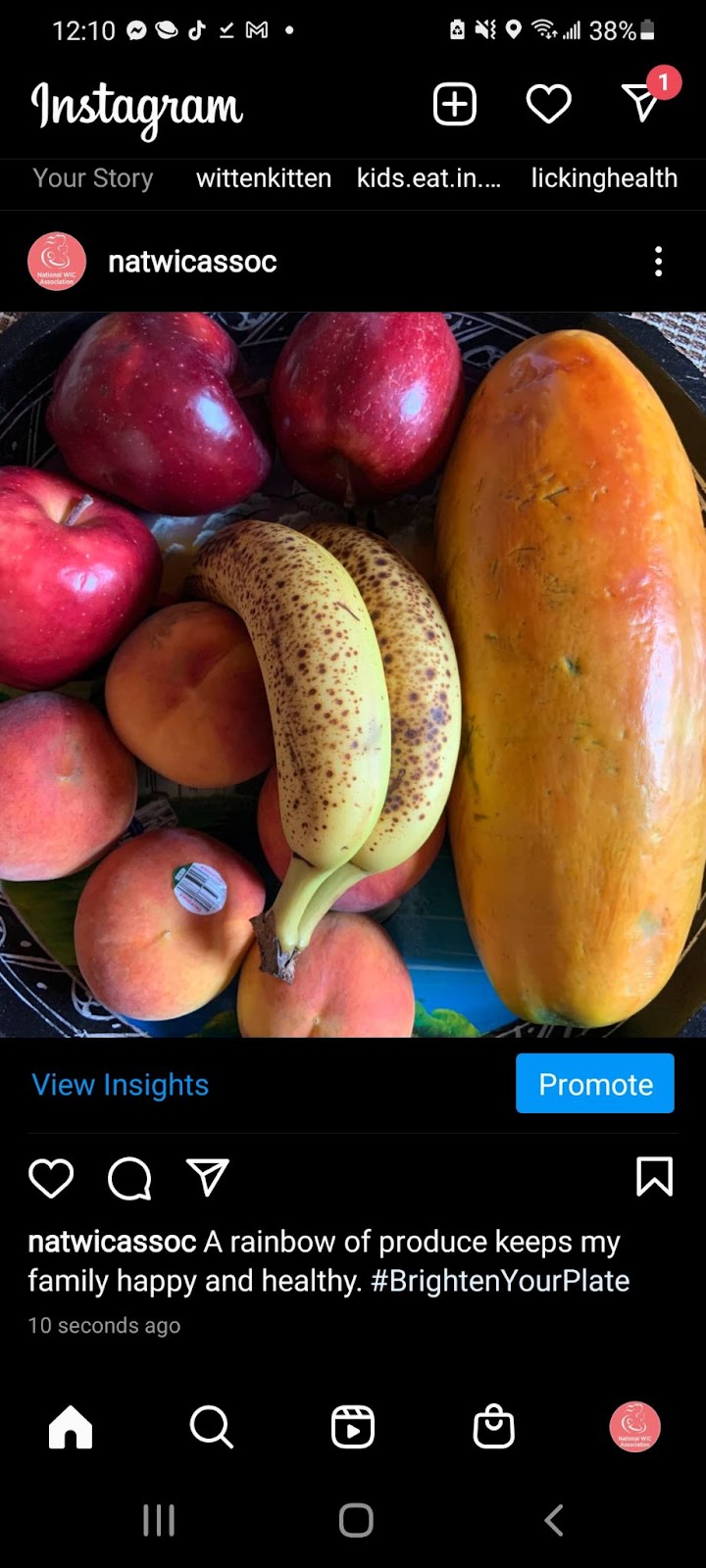Add to Your Story
The width and height of the screenshot is (706, 1568).
[93, 178]
